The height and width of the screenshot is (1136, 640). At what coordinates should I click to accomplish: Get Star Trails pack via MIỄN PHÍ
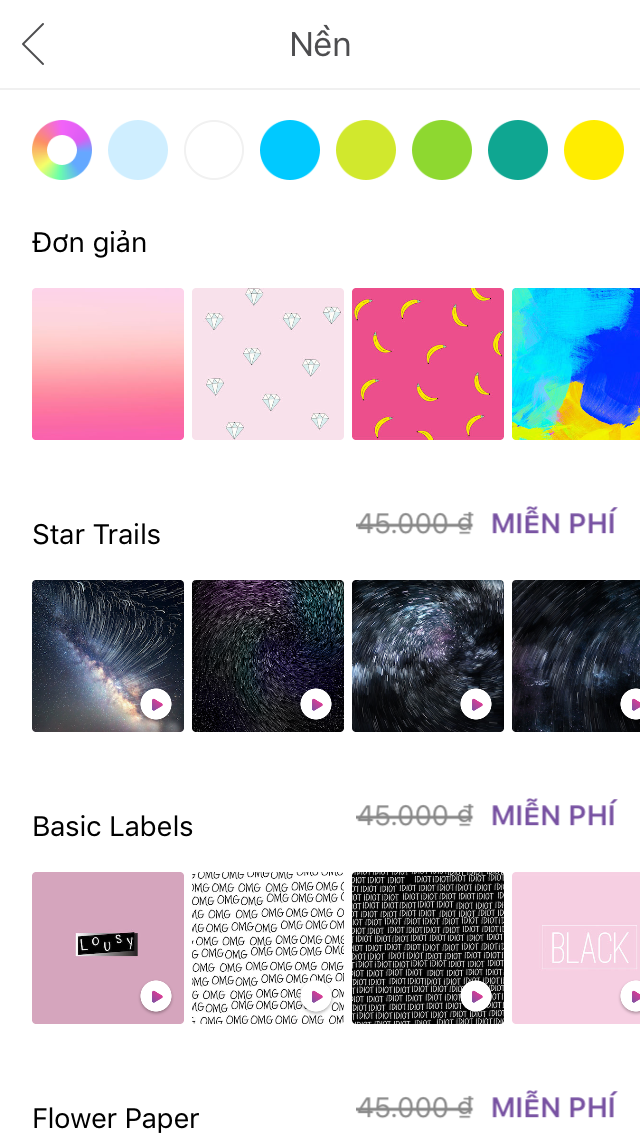553,523
